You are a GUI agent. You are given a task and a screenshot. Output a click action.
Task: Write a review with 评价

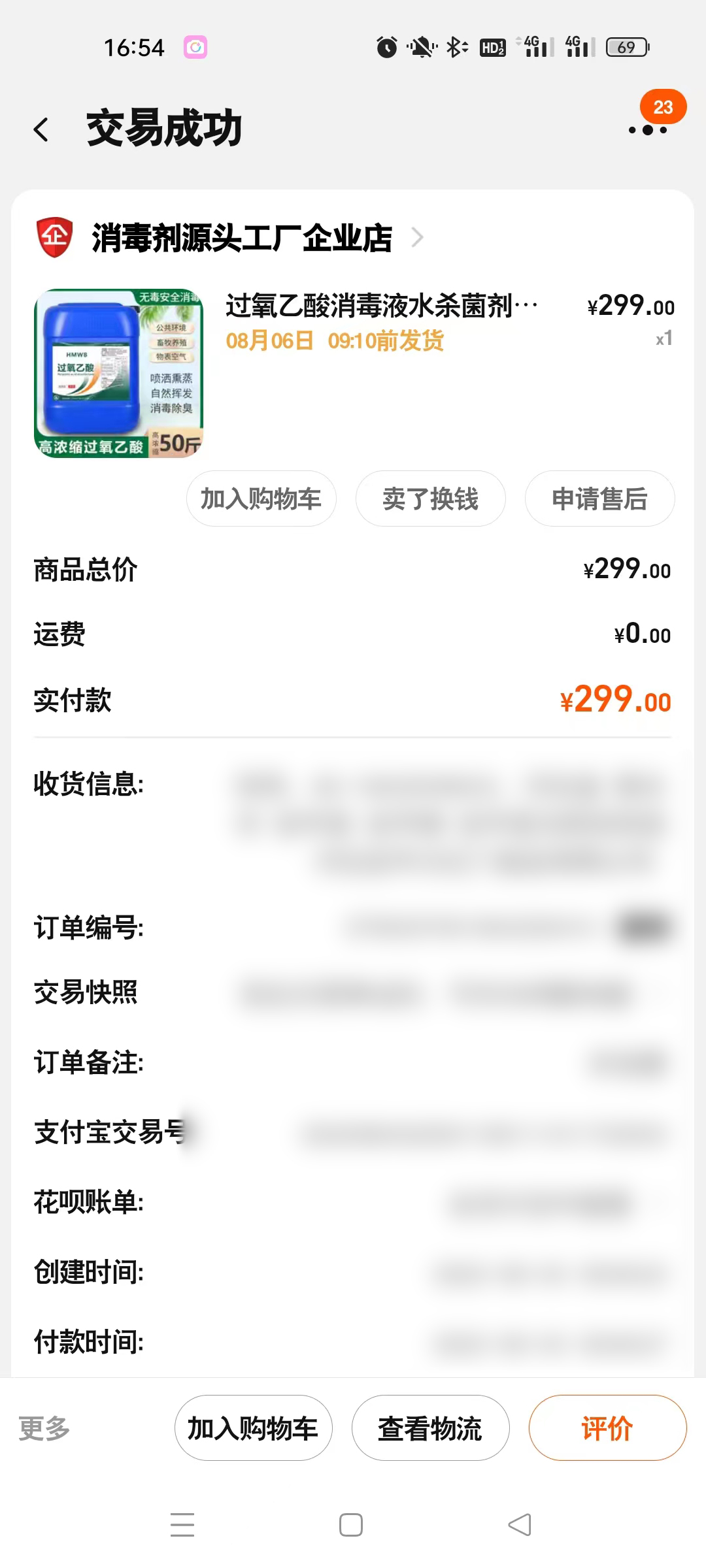607,1428
